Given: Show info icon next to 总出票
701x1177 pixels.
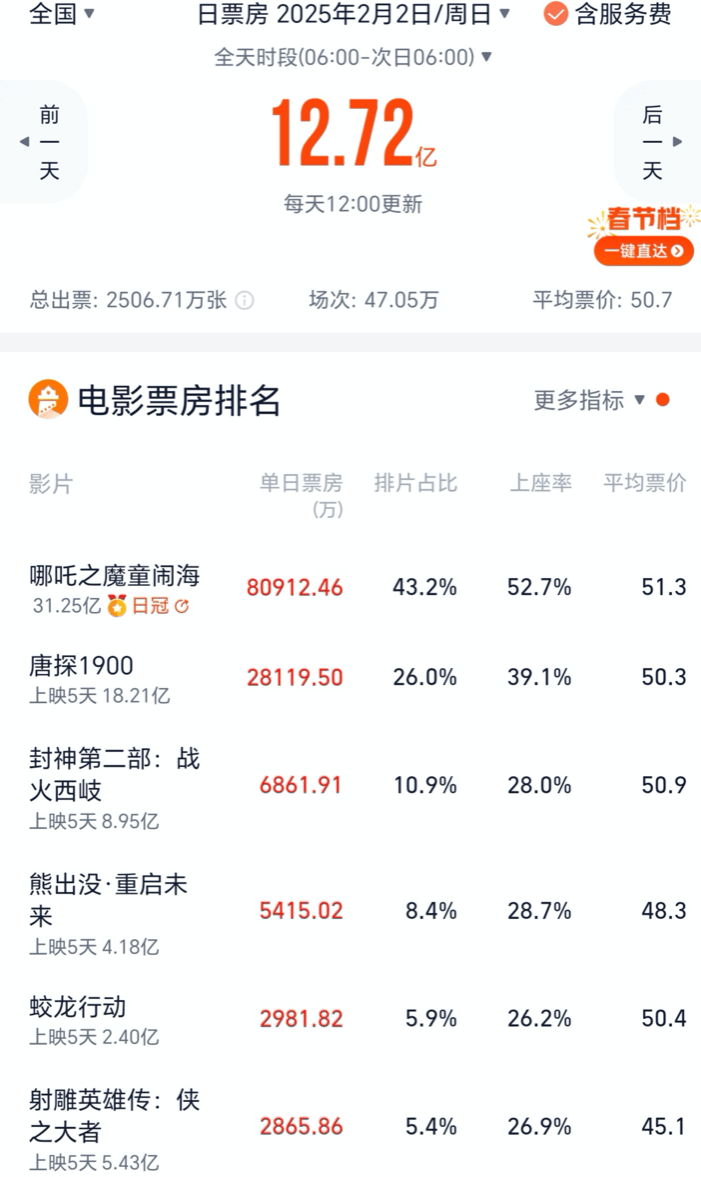Looking at the screenshot, I should (245, 301).
